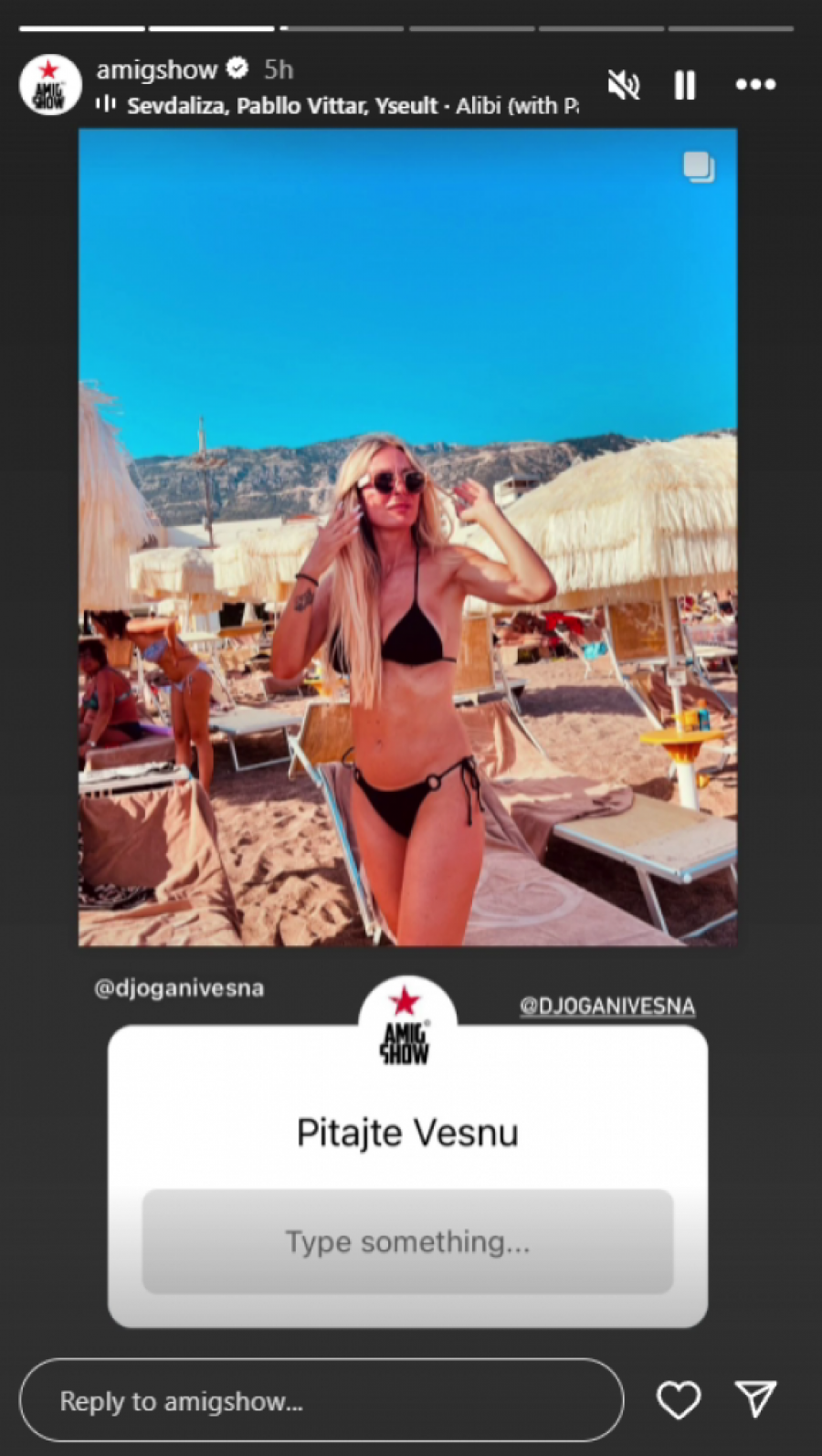
Task: Open amigshow profile from avatar
Action: click(50, 85)
